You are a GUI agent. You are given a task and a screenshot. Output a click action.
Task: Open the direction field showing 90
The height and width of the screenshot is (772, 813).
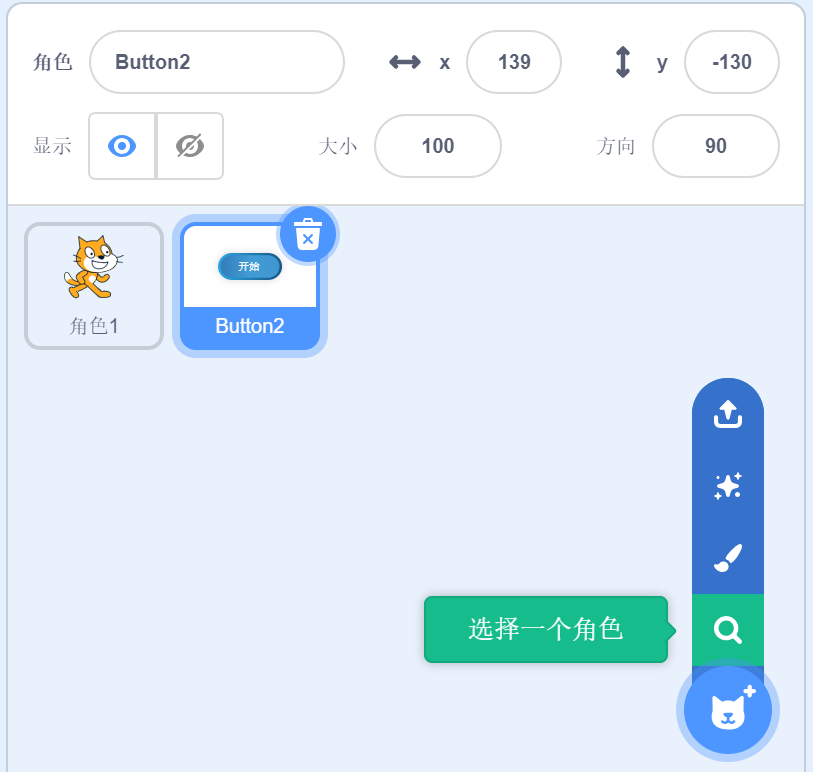715,146
